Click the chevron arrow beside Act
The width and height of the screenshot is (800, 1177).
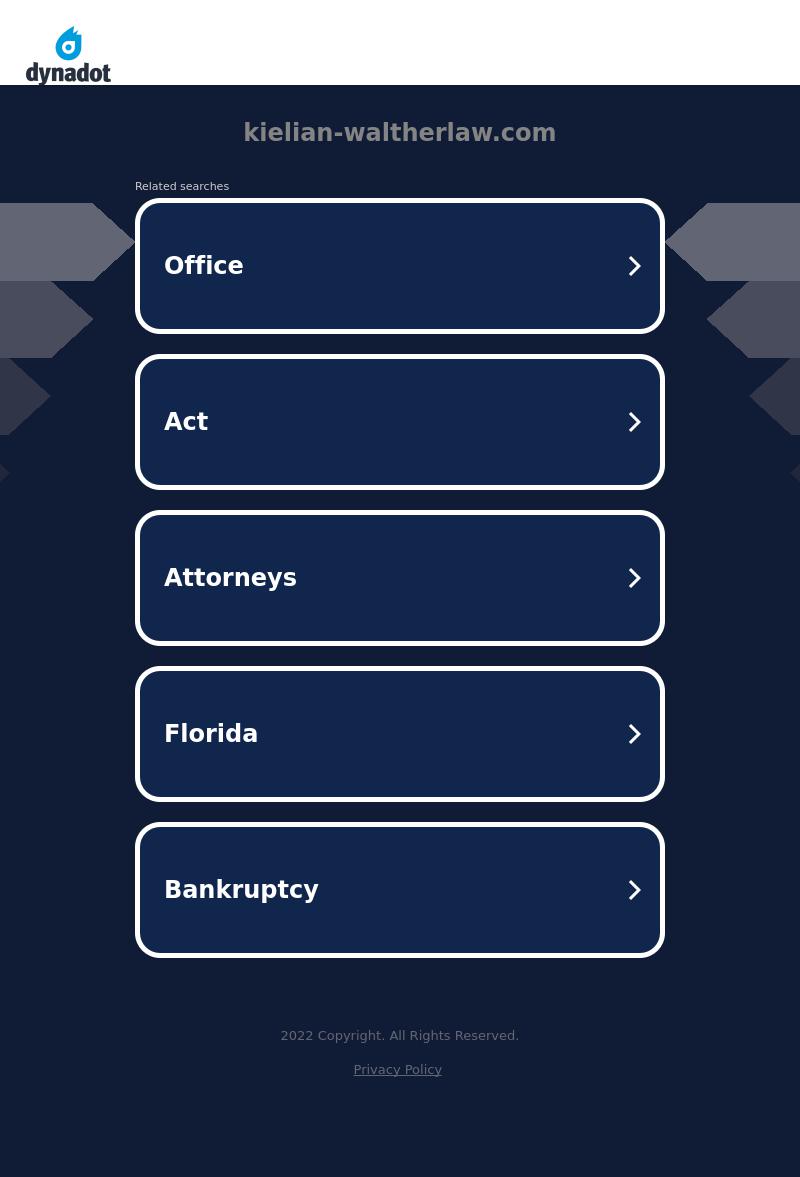[x=634, y=421]
